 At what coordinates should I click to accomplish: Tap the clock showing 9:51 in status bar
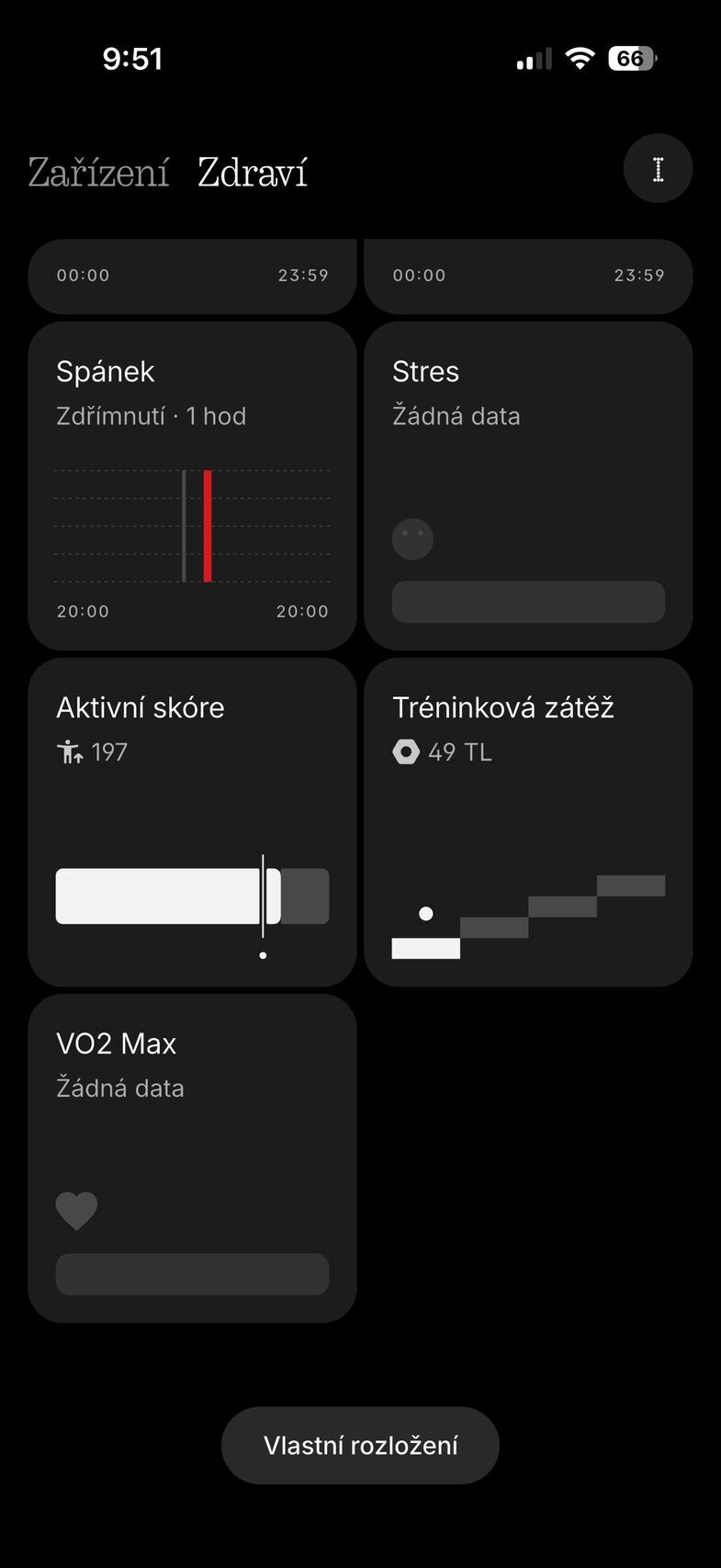[x=133, y=57]
